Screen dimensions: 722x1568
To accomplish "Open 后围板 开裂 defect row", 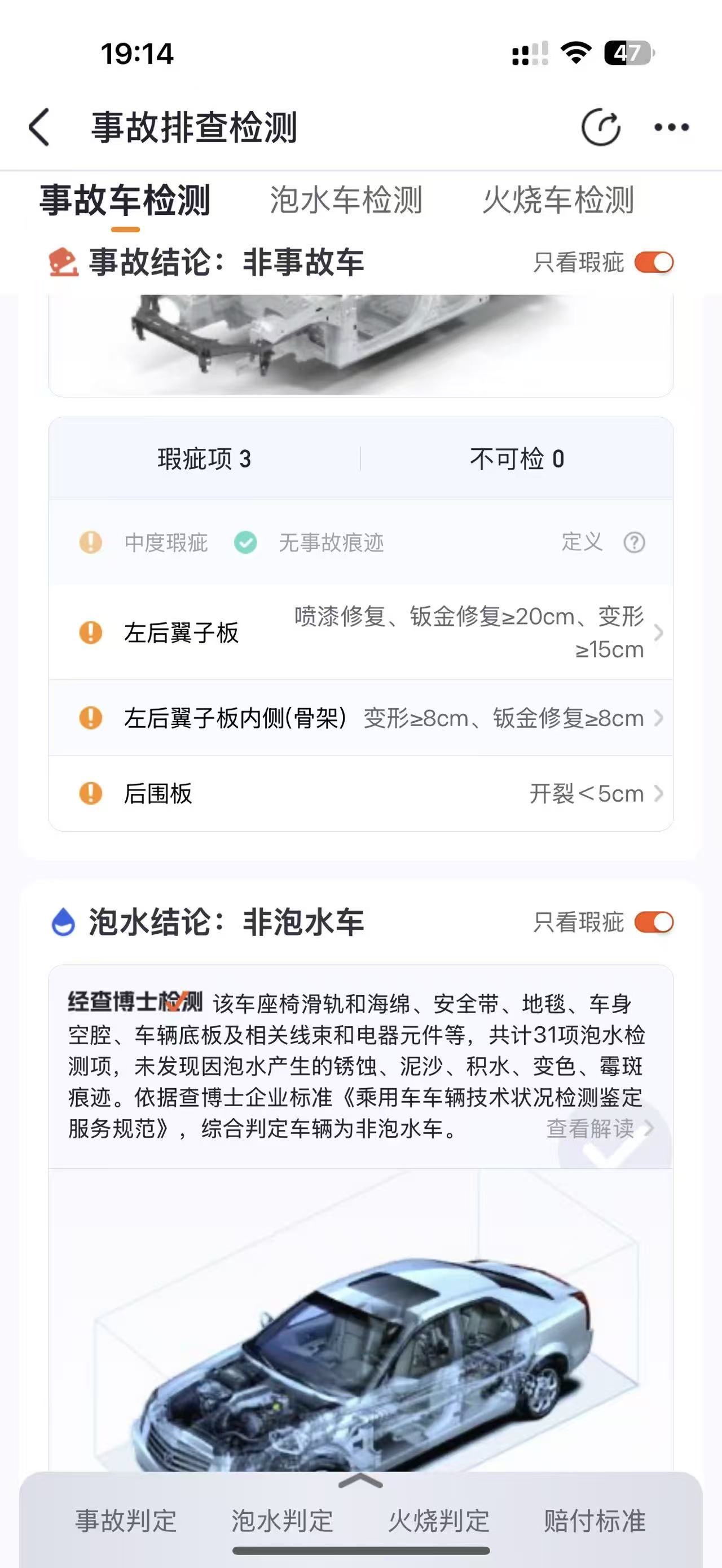I will click(360, 793).
